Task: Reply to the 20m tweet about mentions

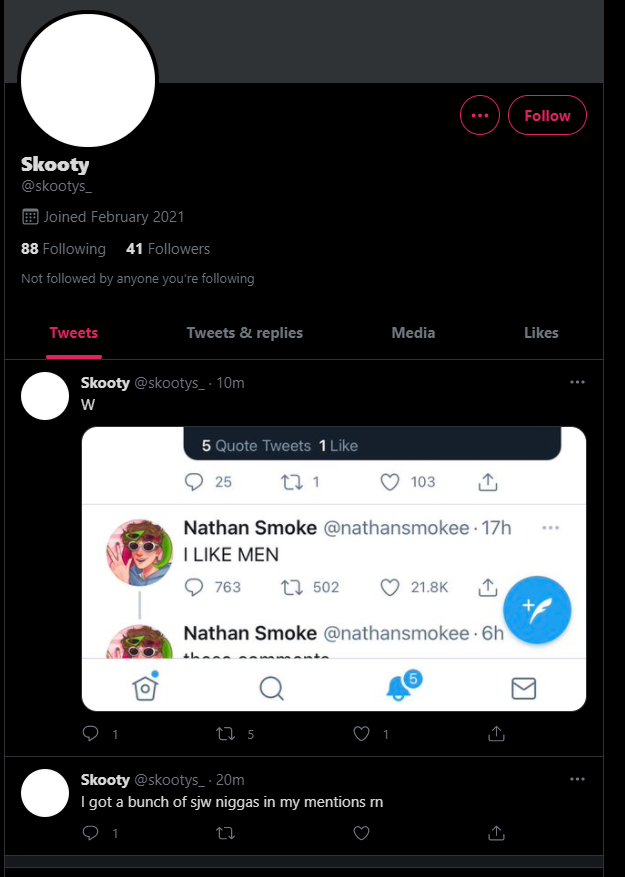Action: [91, 832]
